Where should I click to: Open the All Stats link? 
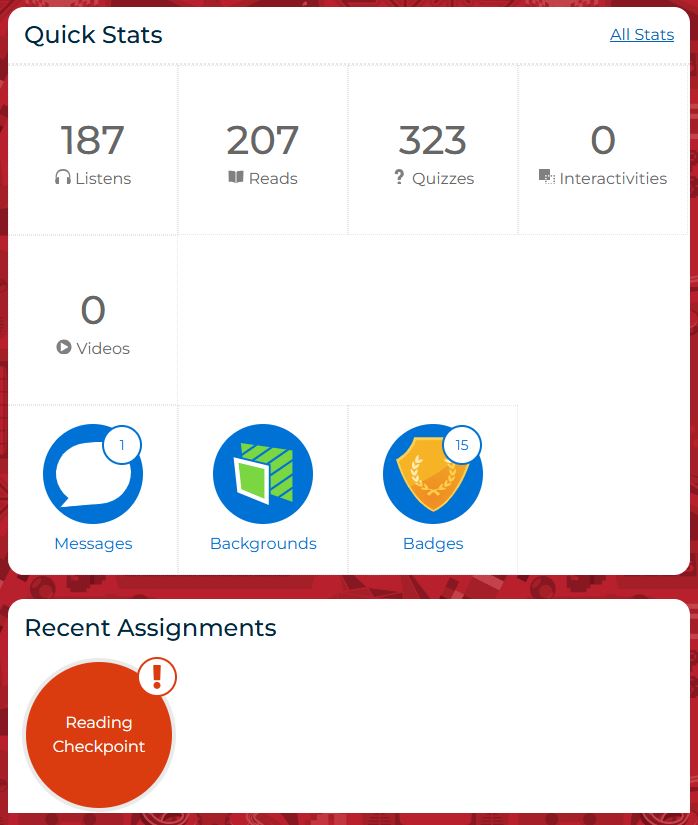tap(642, 35)
